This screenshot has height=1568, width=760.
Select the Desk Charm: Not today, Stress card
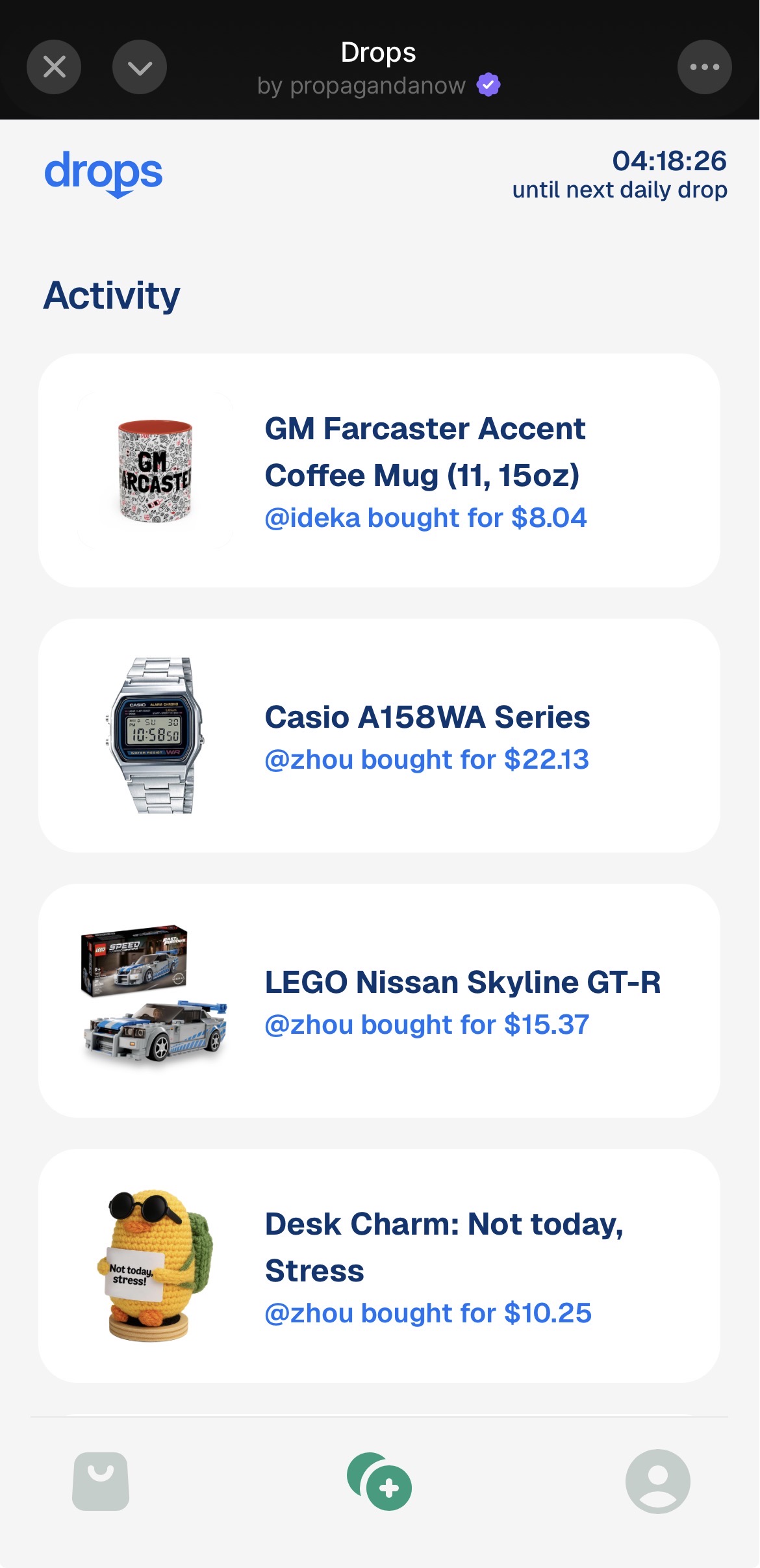click(x=379, y=1266)
